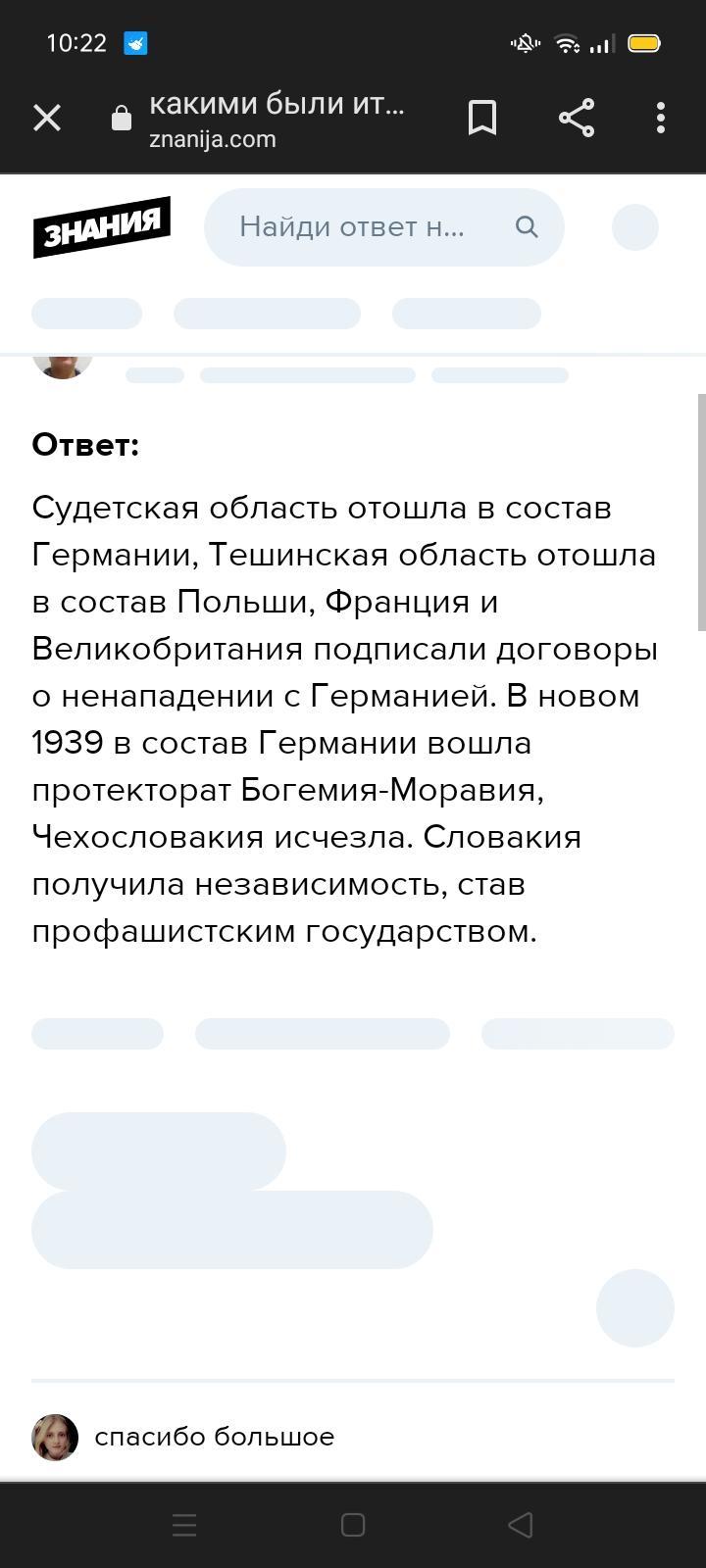This screenshot has height=1568, width=706.
Task: Open recent apps
Action: click(x=184, y=1525)
